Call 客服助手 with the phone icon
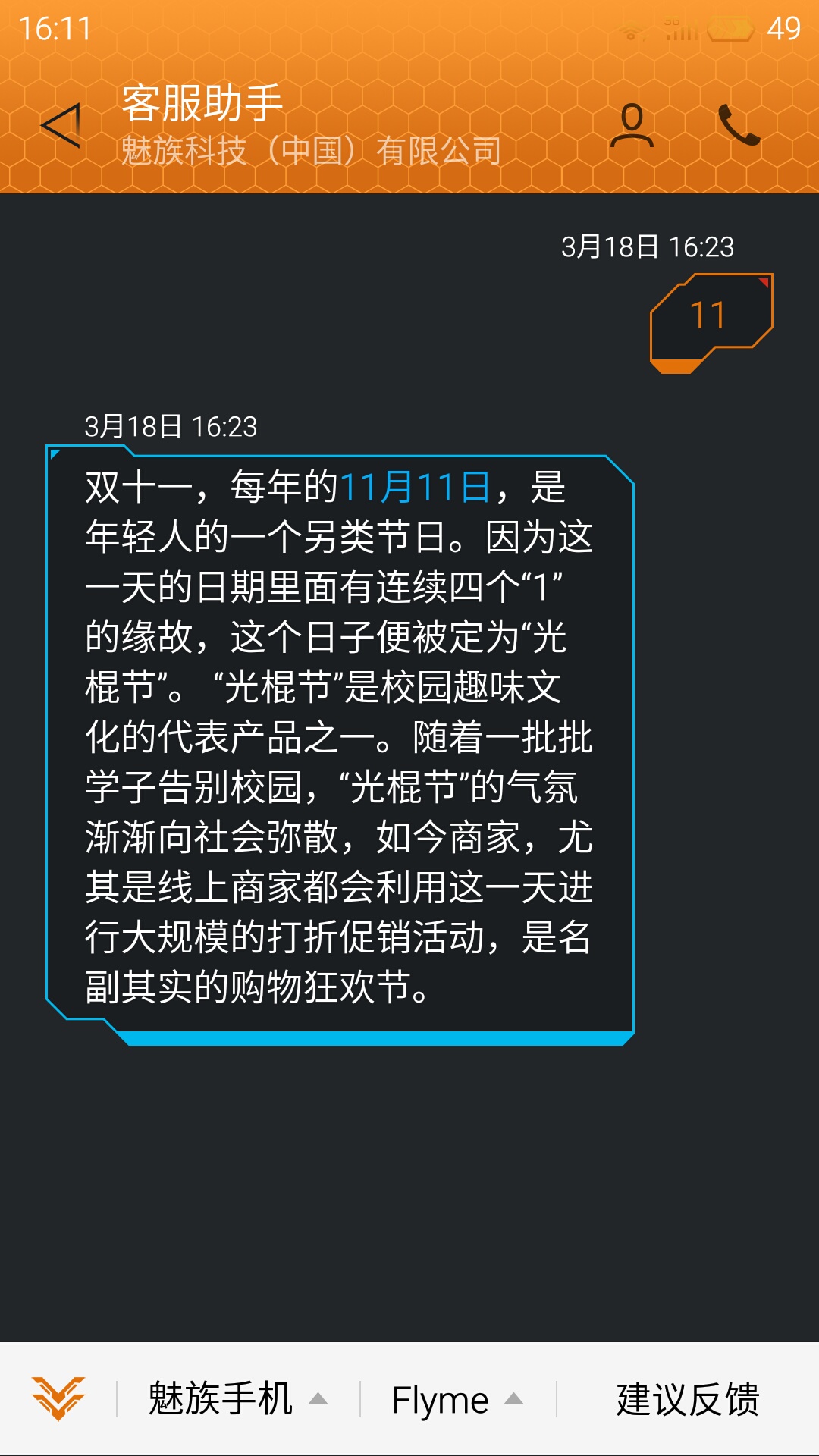The height and width of the screenshot is (1456, 819). pos(739,125)
